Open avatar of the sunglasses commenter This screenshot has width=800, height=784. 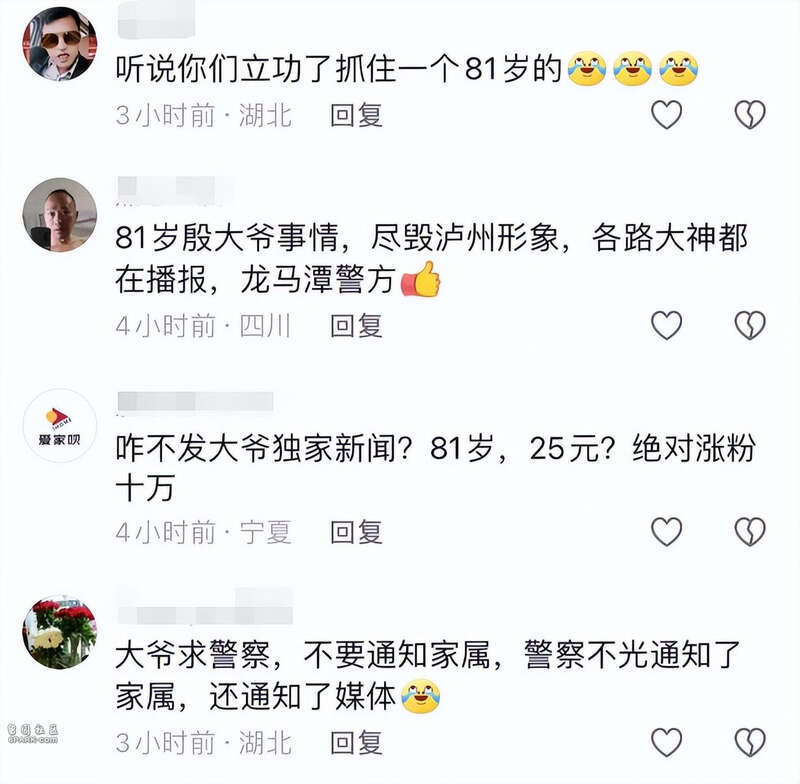(x=59, y=44)
